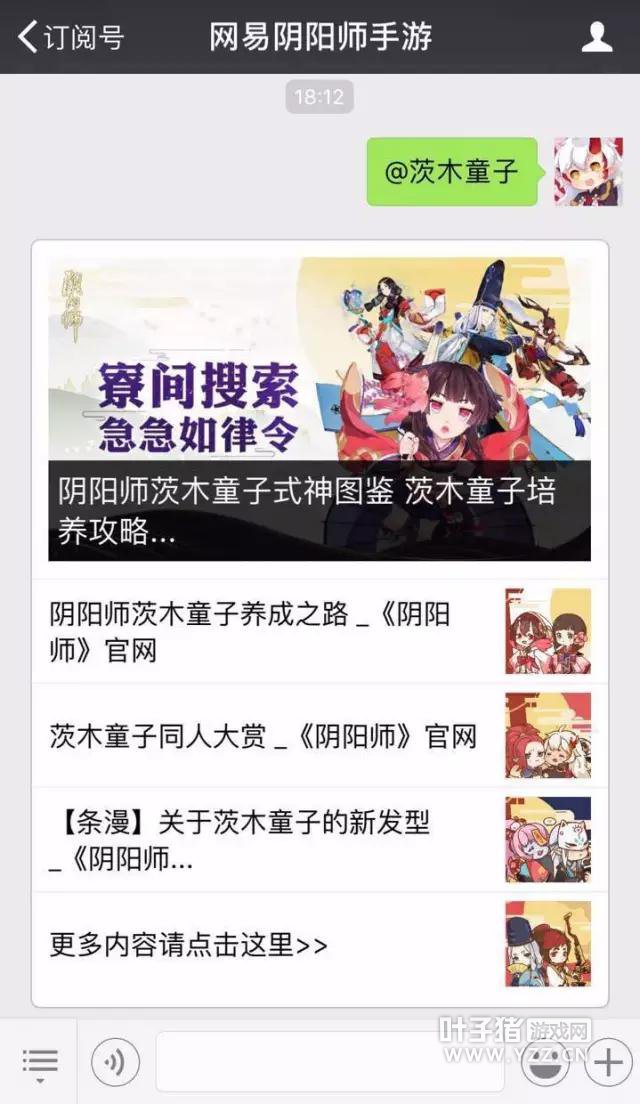
Task: Focus the message text field
Action: 330,1062
